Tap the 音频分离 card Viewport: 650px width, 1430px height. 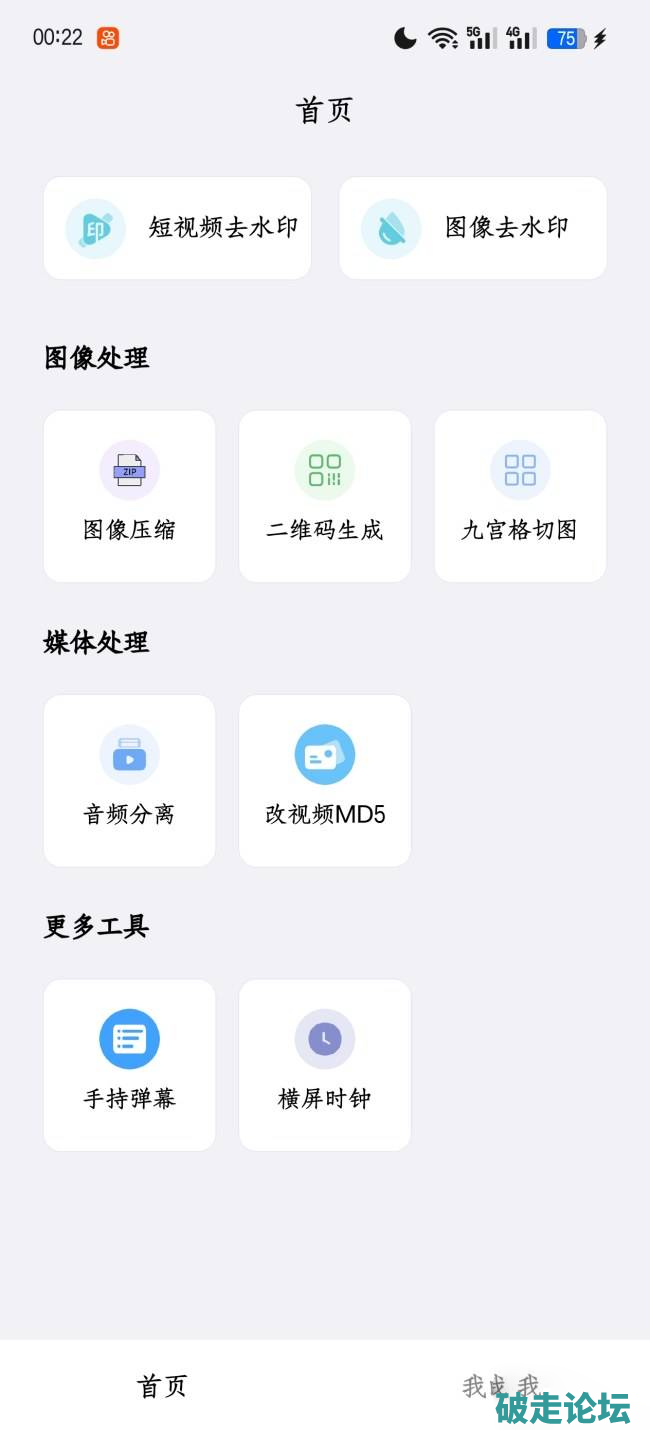click(x=129, y=780)
